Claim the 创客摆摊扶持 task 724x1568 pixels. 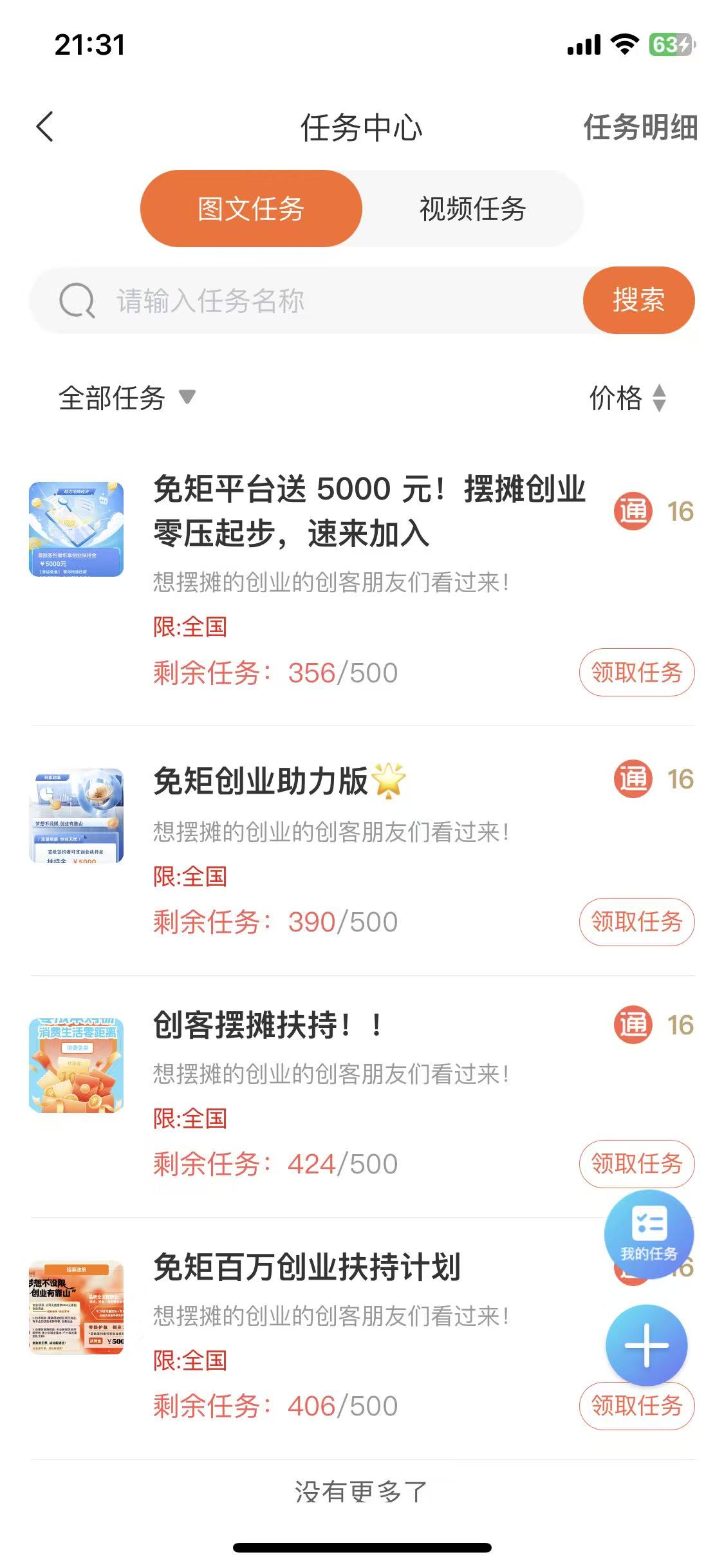click(636, 1164)
